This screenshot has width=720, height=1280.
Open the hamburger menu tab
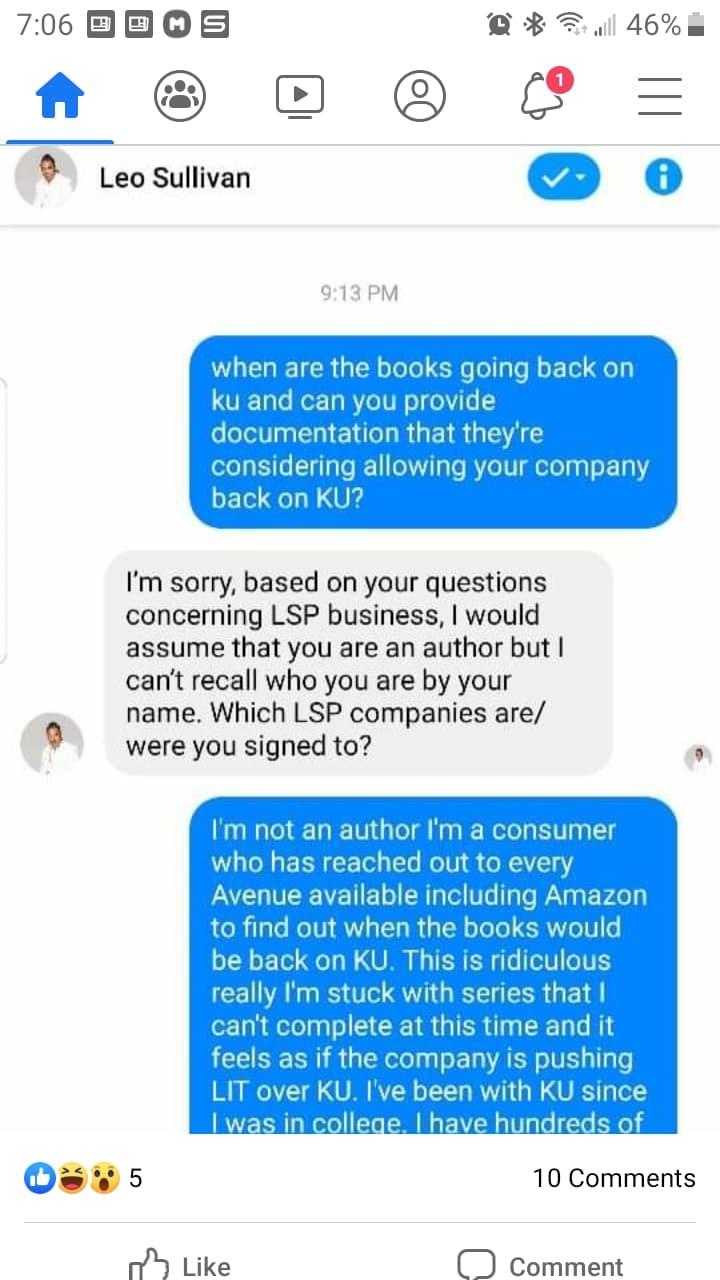[660, 97]
